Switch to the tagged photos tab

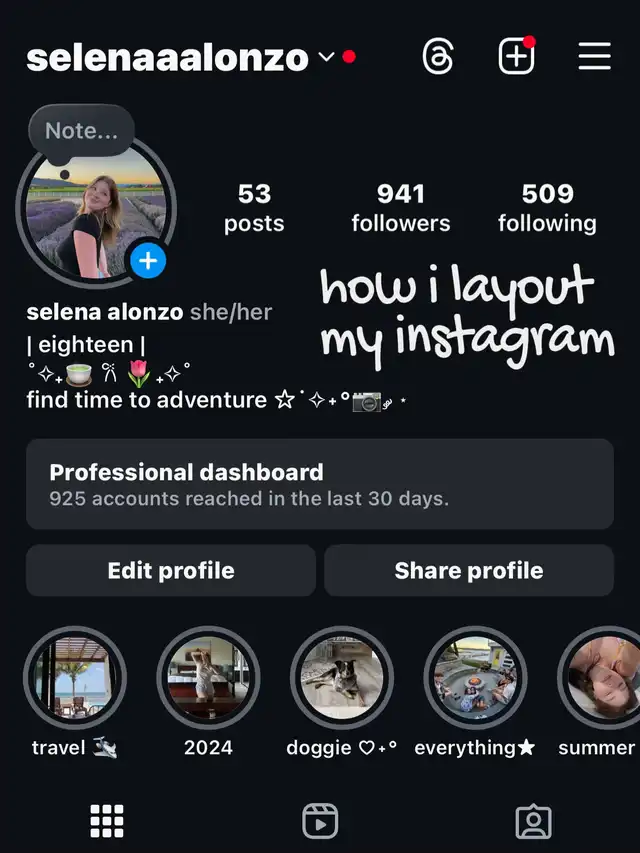coord(533,820)
